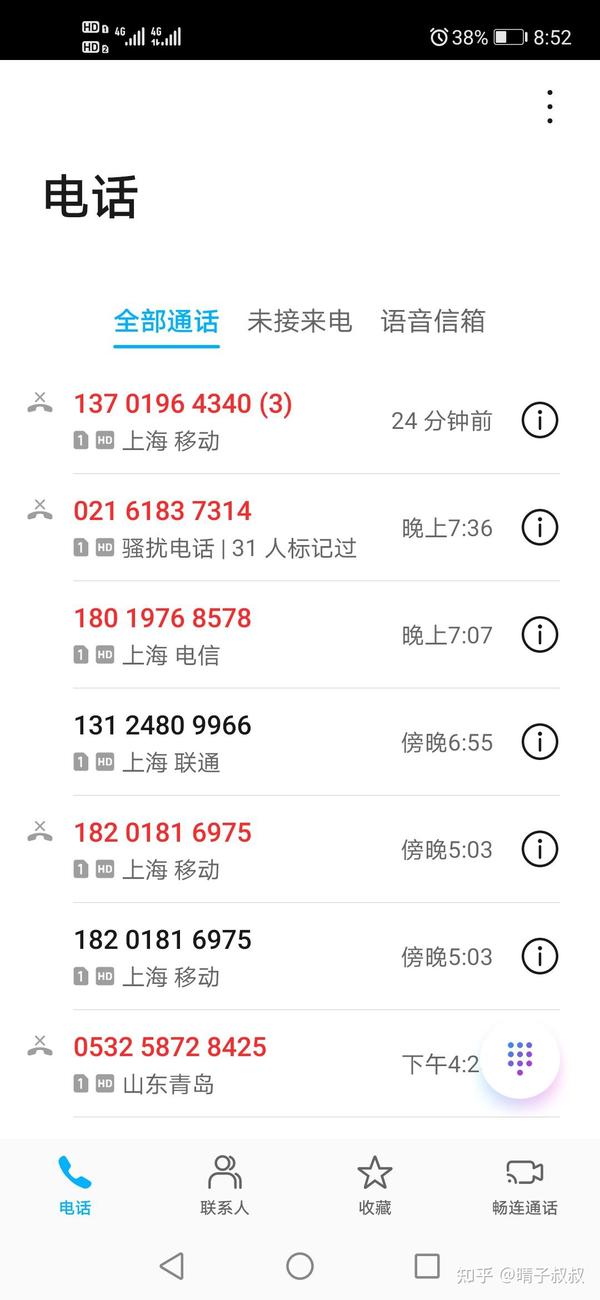Screen dimensions: 600x1300
Task: Redial 0532 5872 8425 山东青岛
Action: coord(230,1064)
